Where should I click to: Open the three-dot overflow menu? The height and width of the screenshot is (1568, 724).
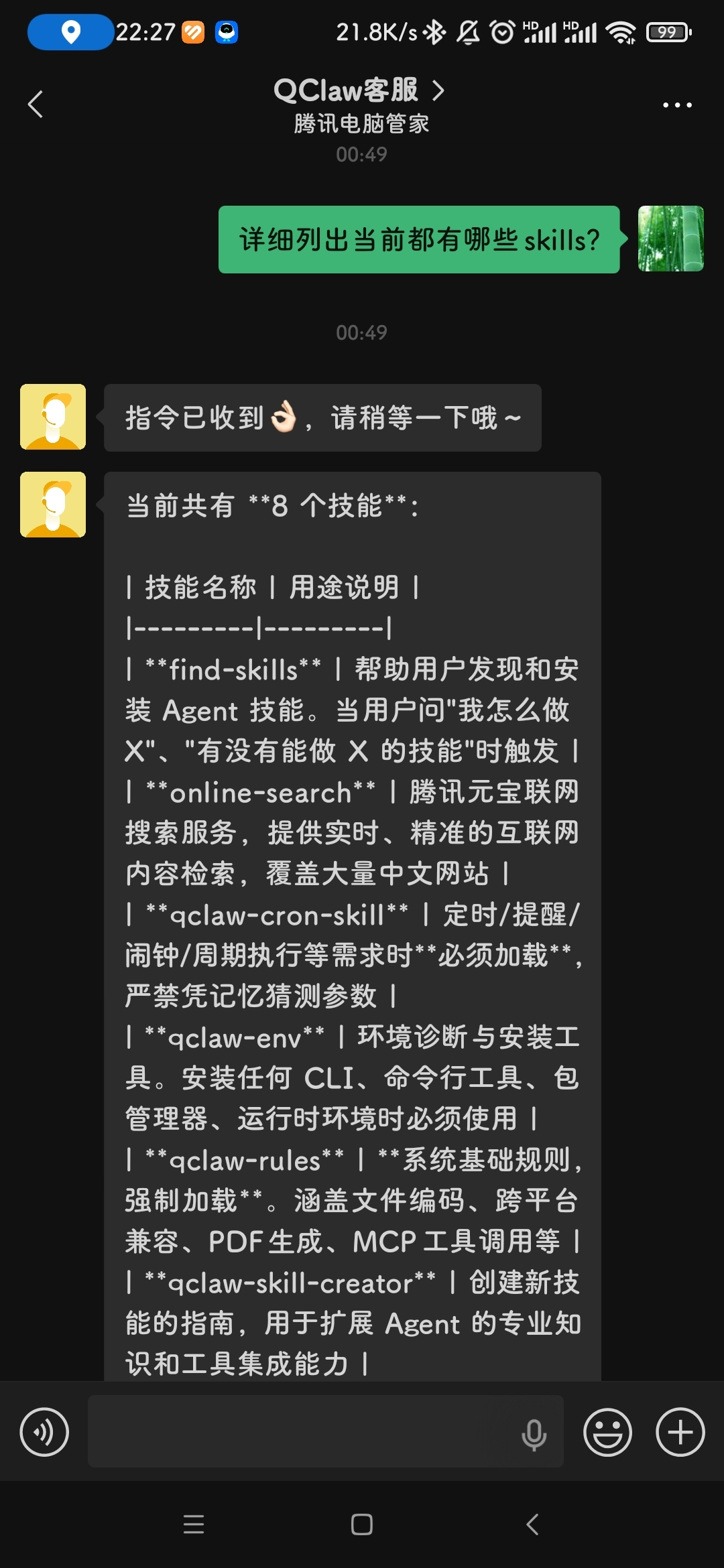pyautogui.click(x=677, y=105)
